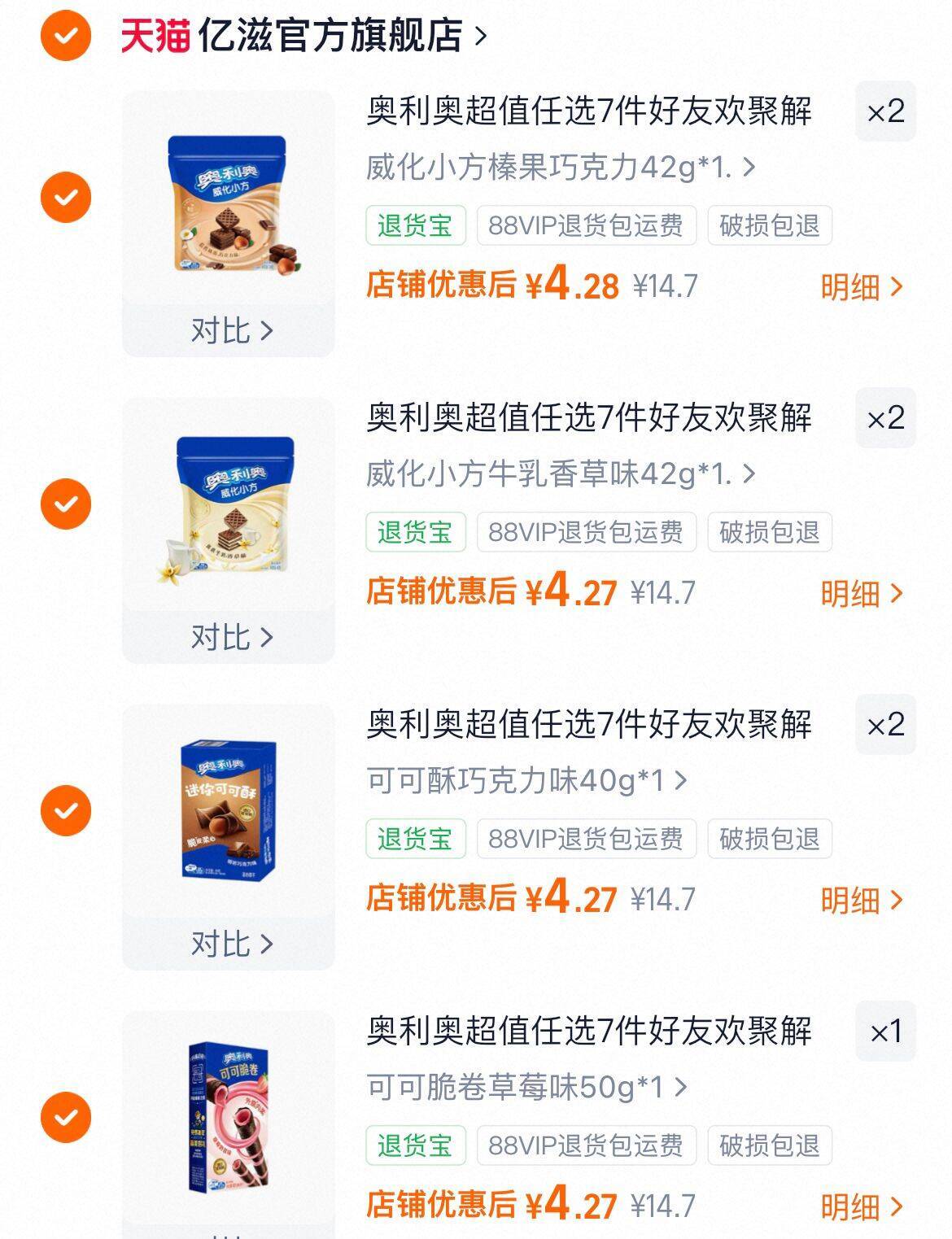
Task: Change spec for 可可酥巧克力味40g
Action: pyautogui.click(x=526, y=781)
